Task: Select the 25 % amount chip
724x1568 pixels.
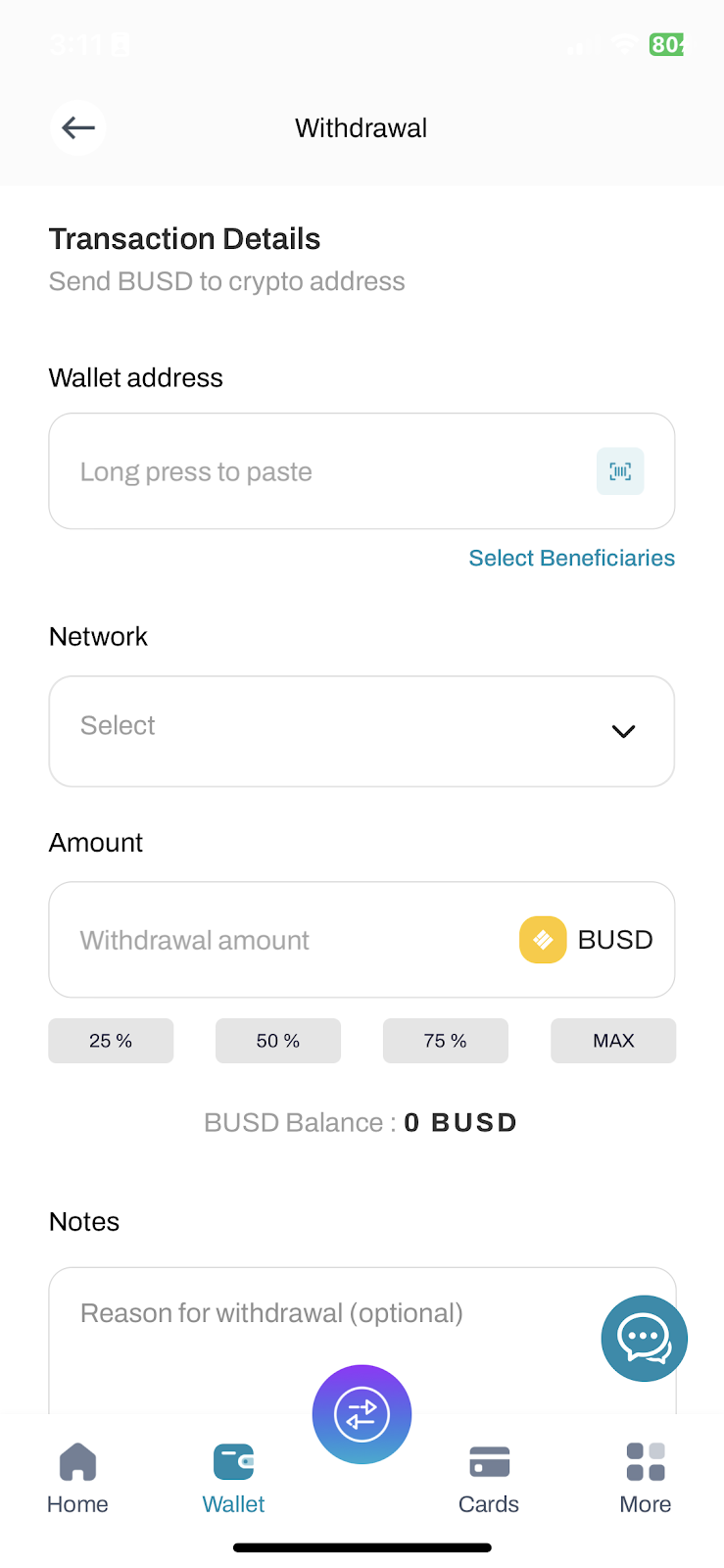Action: [111, 1041]
